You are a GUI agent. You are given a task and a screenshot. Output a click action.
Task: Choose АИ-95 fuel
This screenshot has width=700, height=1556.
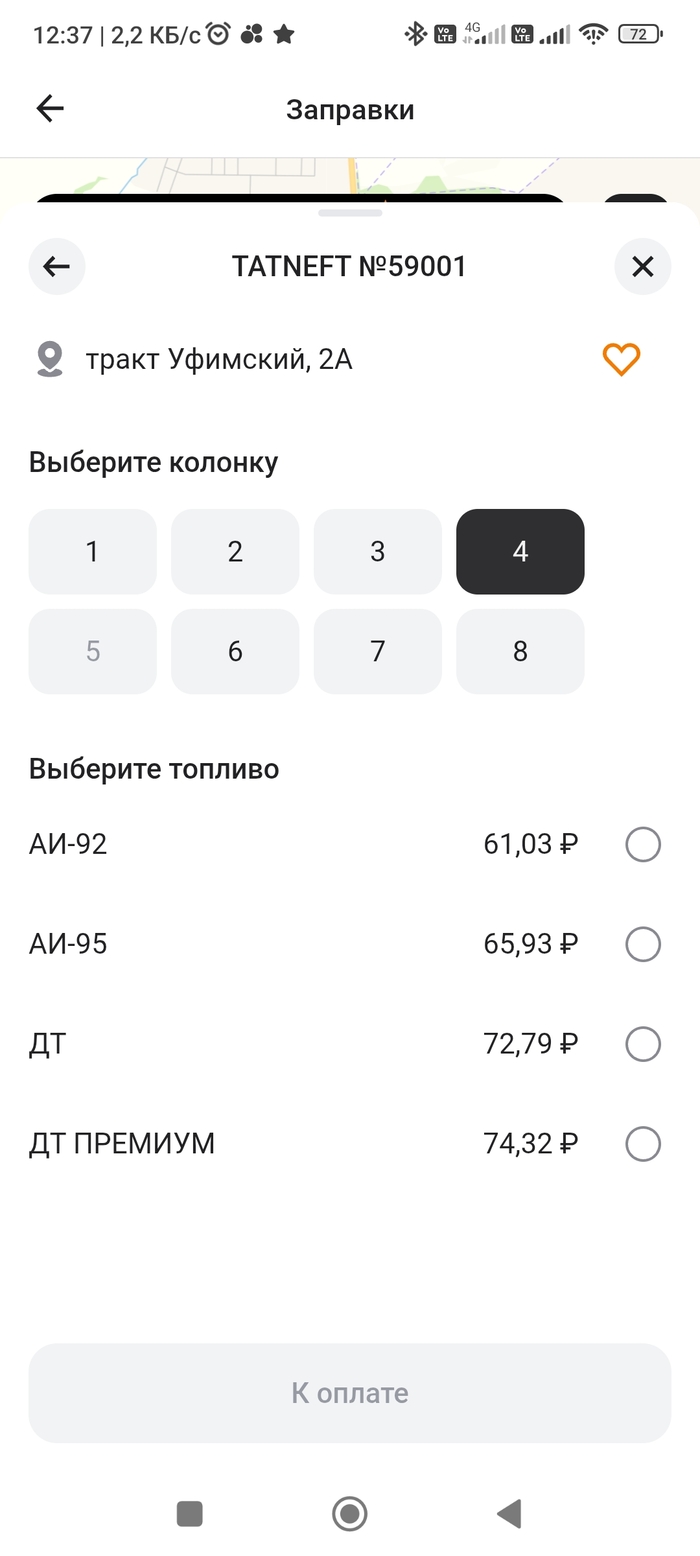coord(642,944)
